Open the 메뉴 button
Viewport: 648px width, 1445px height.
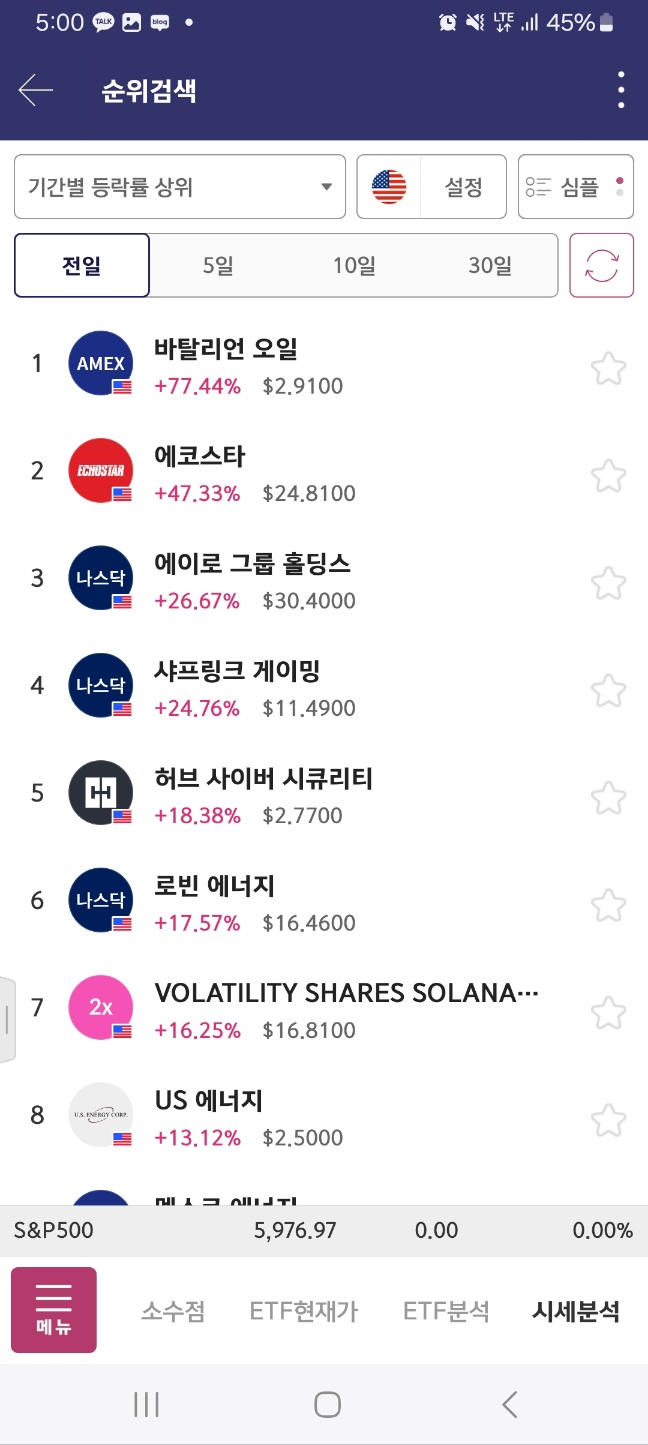[54, 1310]
